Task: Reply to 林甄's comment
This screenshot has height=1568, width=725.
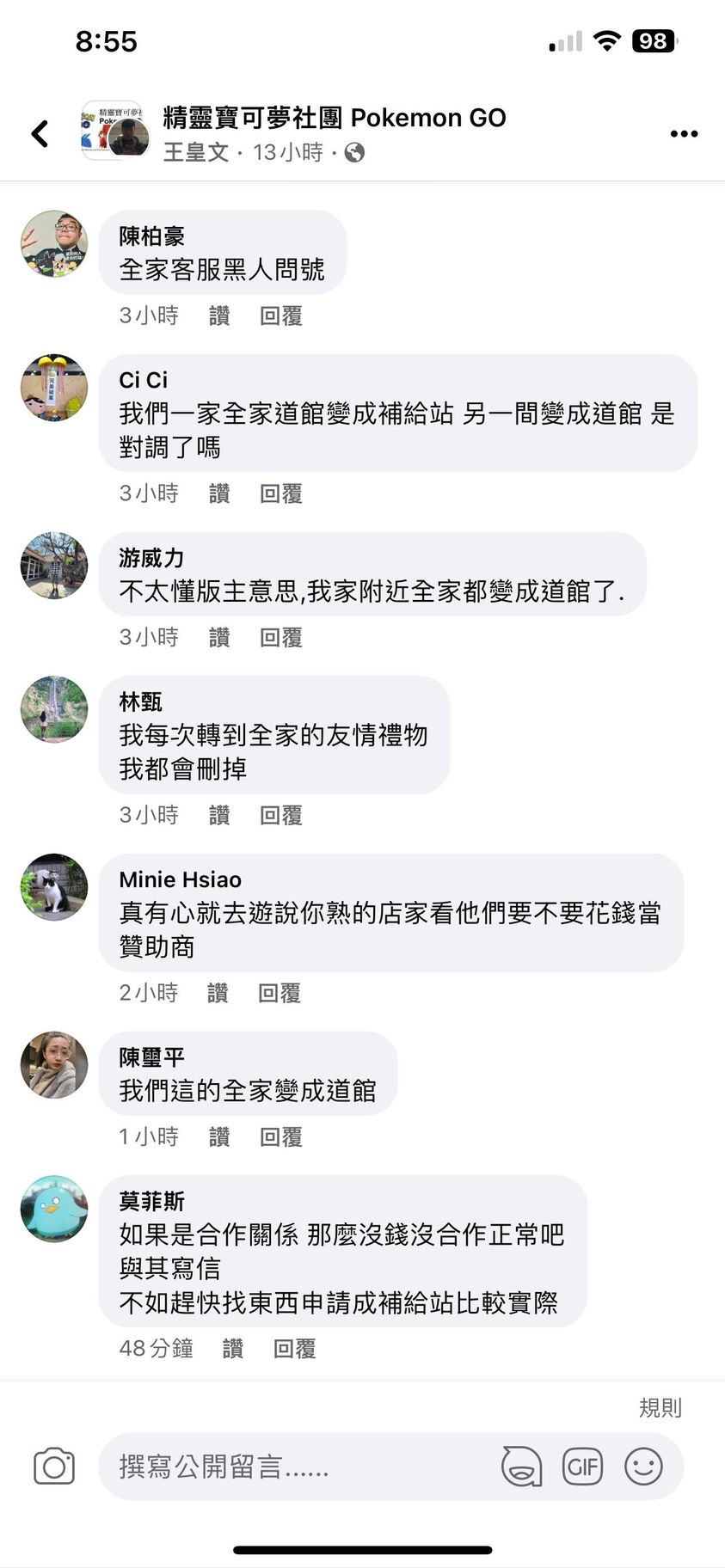Action: [x=280, y=815]
